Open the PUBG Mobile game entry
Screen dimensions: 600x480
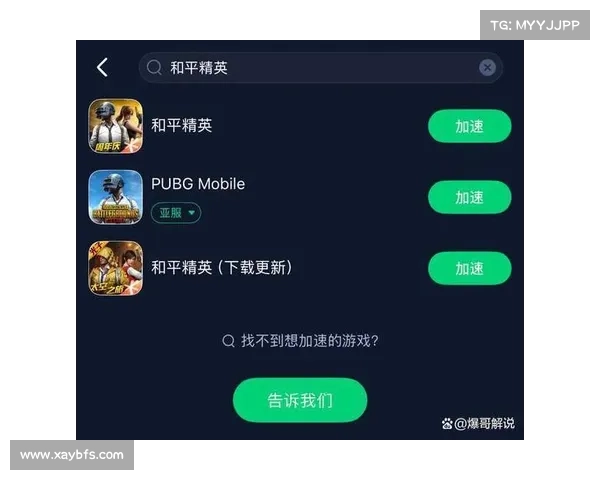pyautogui.click(x=198, y=184)
